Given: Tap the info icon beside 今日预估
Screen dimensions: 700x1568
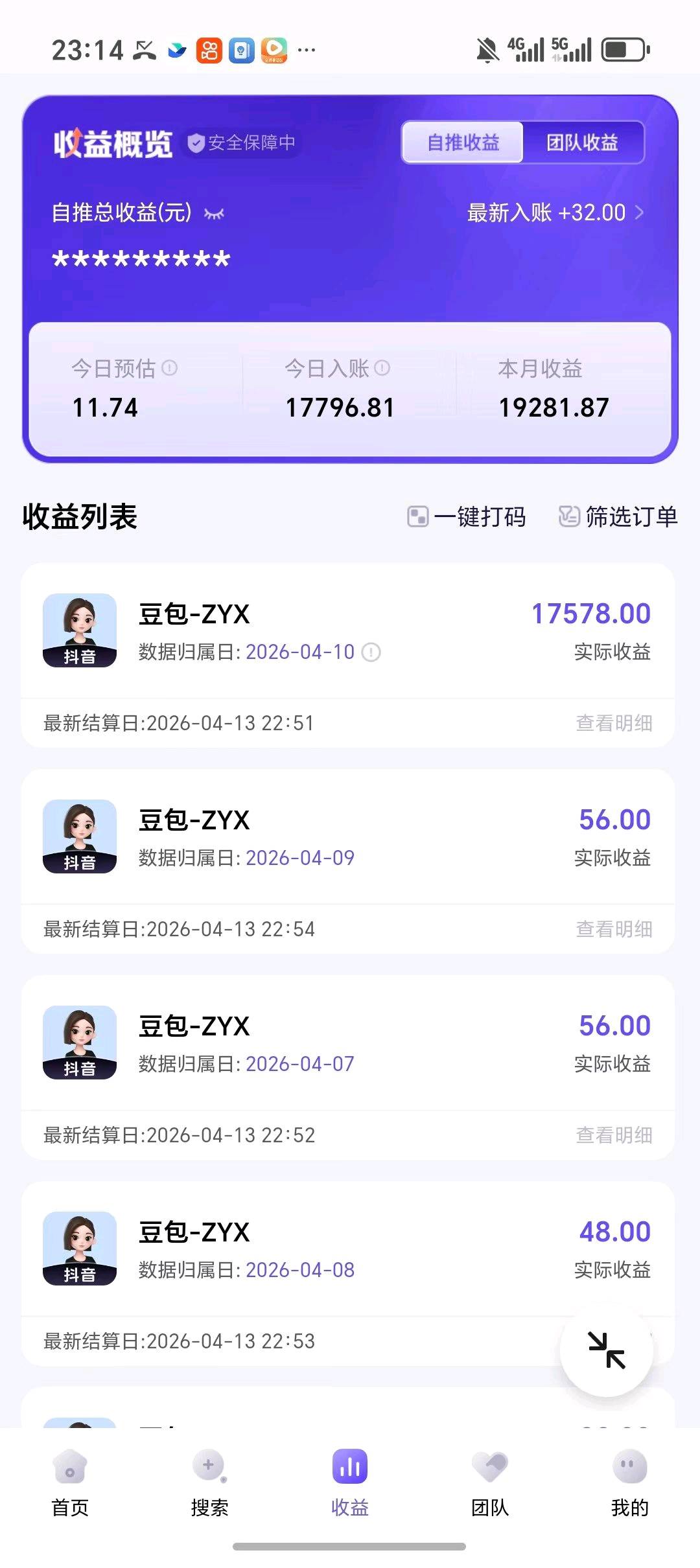Looking at the screenshot, I should [x=170, y=368].
